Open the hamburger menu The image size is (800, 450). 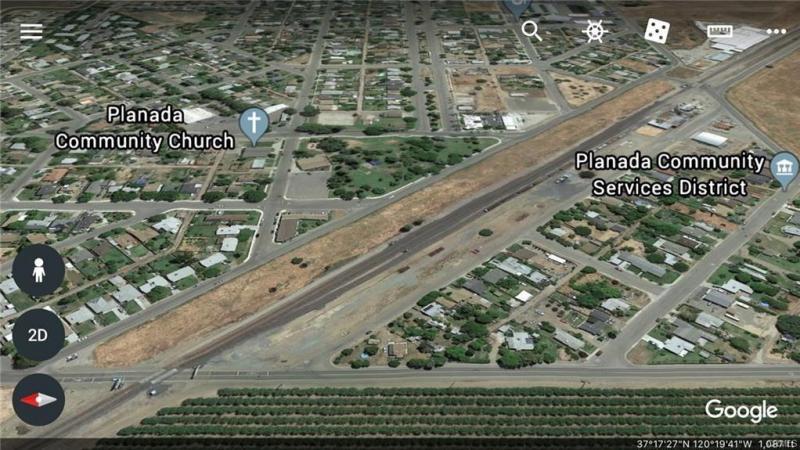coord(31,31)
